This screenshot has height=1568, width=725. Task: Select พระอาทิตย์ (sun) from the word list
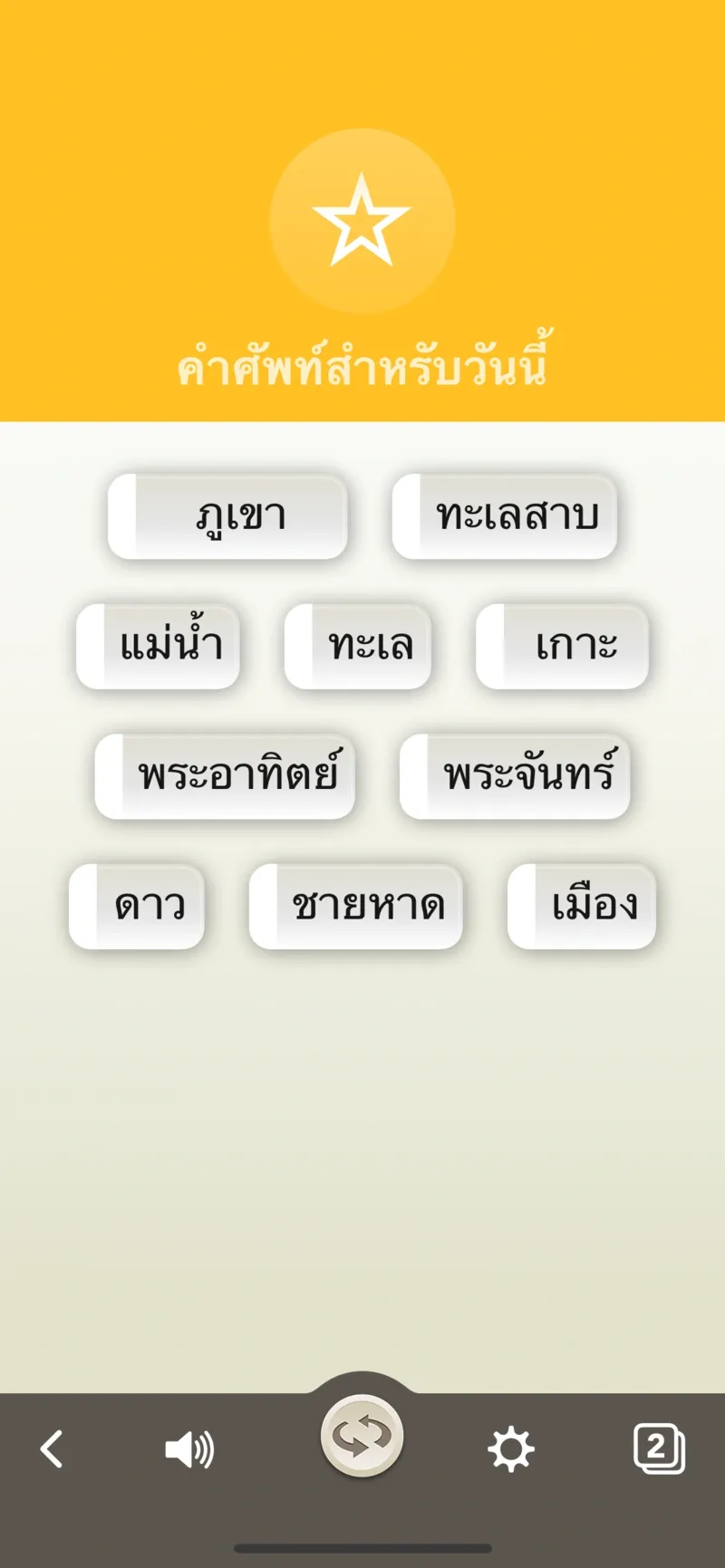(227, 776)
